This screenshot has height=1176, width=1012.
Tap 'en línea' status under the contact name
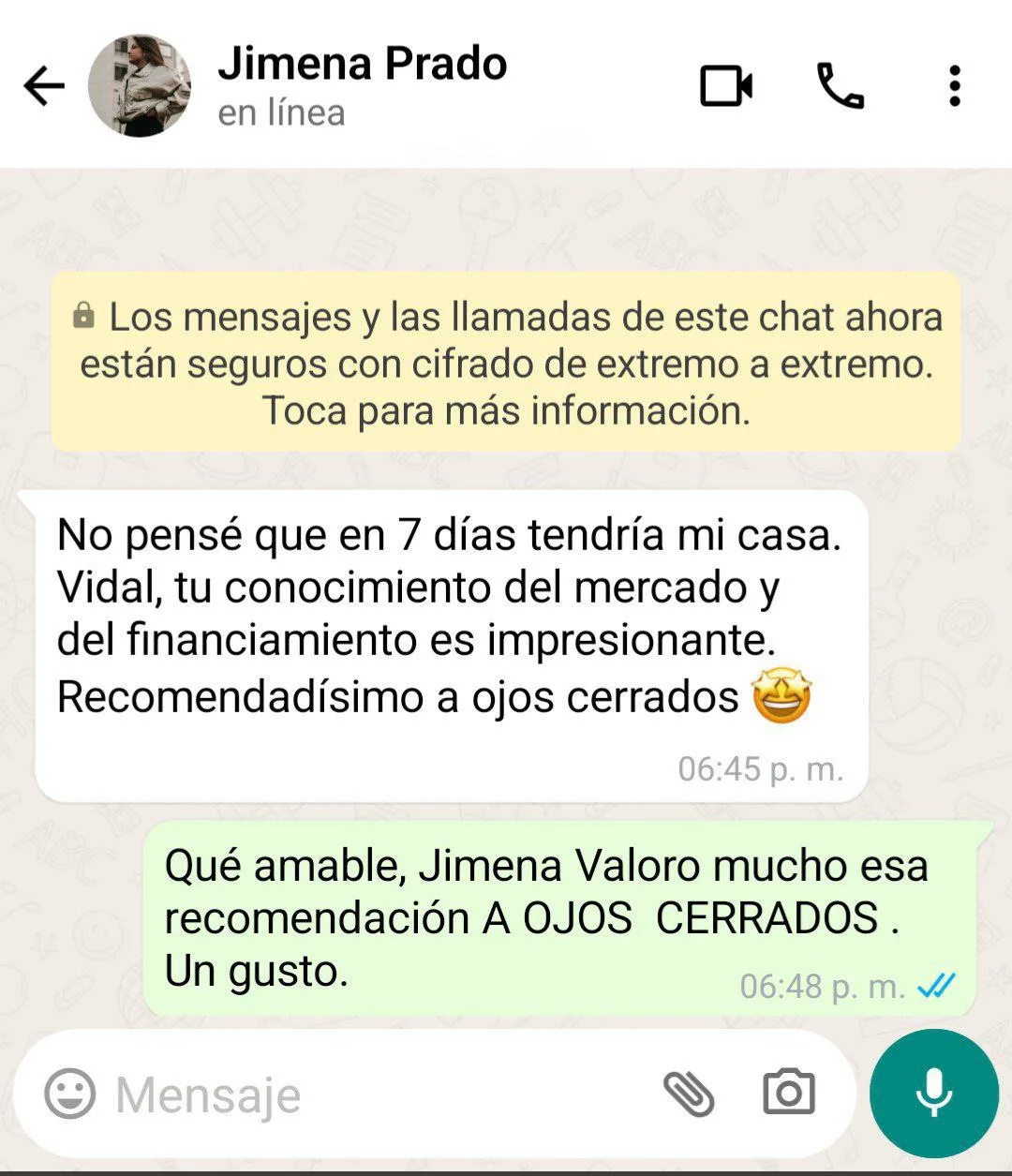click(x=279, y=112)
